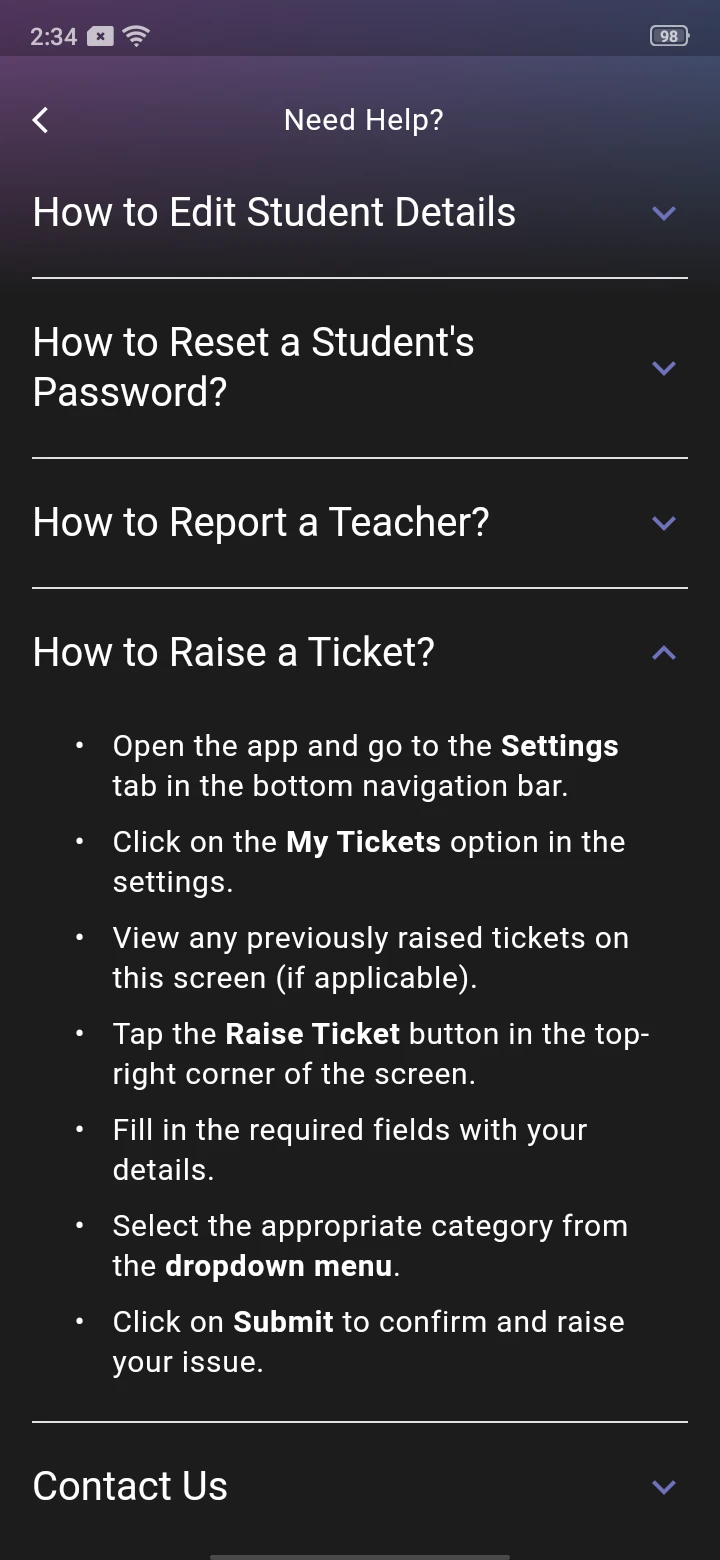Collapse How to Raise a Ticket section
The image size is (720, 1560).
pos(663,653)
